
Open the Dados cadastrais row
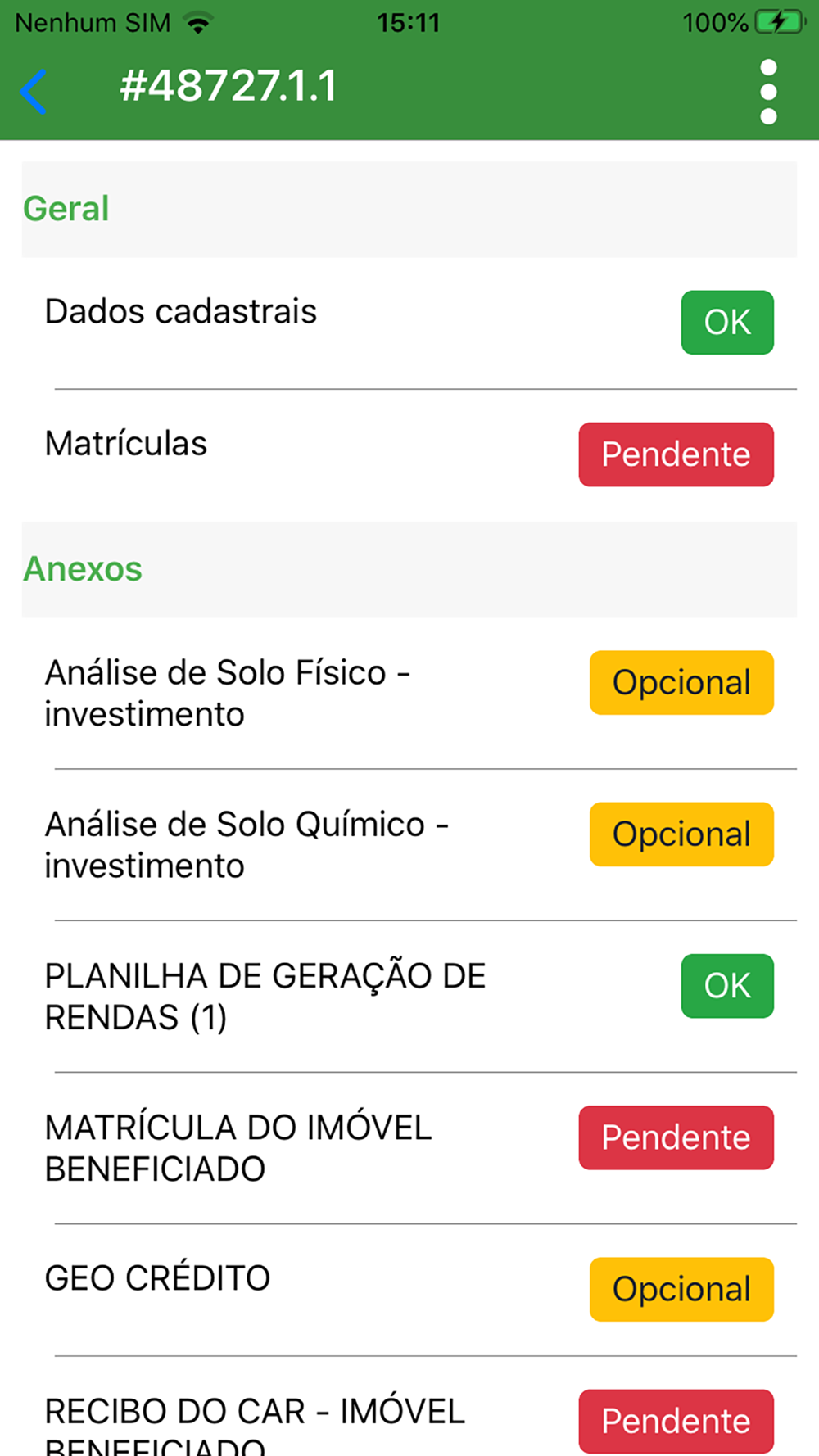click(x=181, y=312)
